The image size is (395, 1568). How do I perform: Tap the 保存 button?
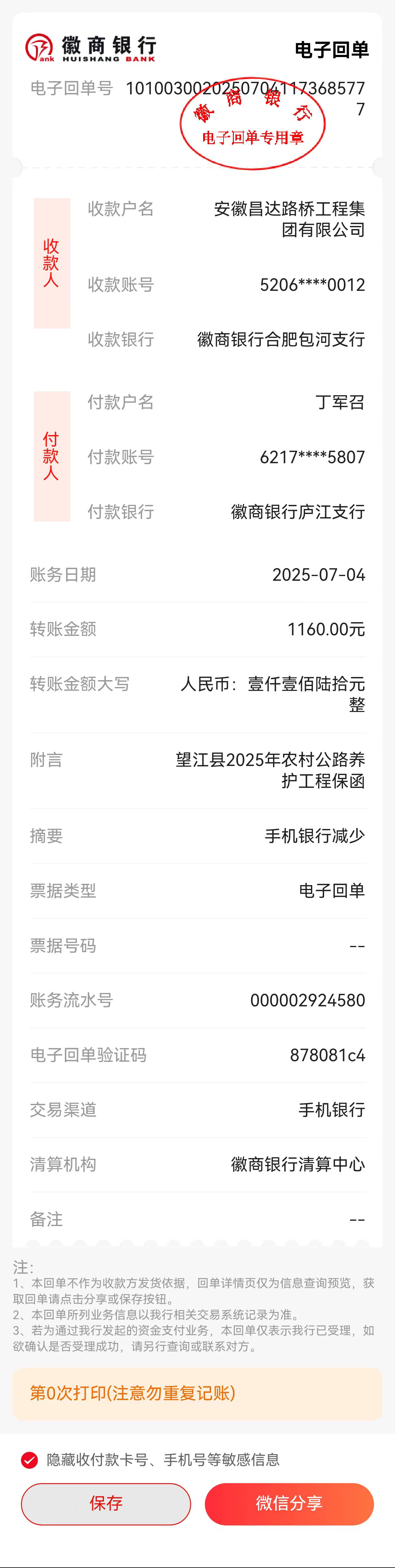(x=106, y=1503)
